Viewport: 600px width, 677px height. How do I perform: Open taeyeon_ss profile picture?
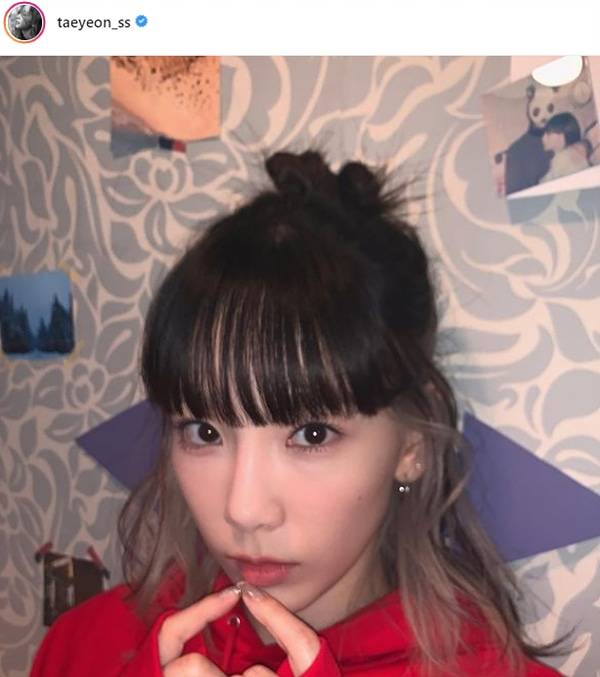pos(24,22)
